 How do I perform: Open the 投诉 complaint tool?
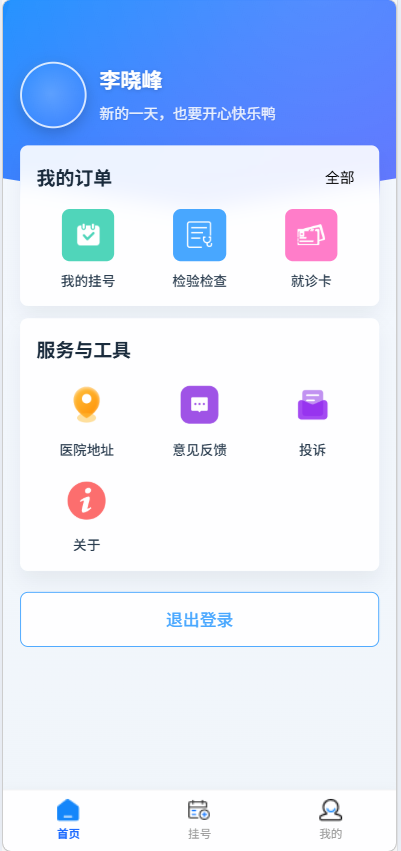point(313,422)
